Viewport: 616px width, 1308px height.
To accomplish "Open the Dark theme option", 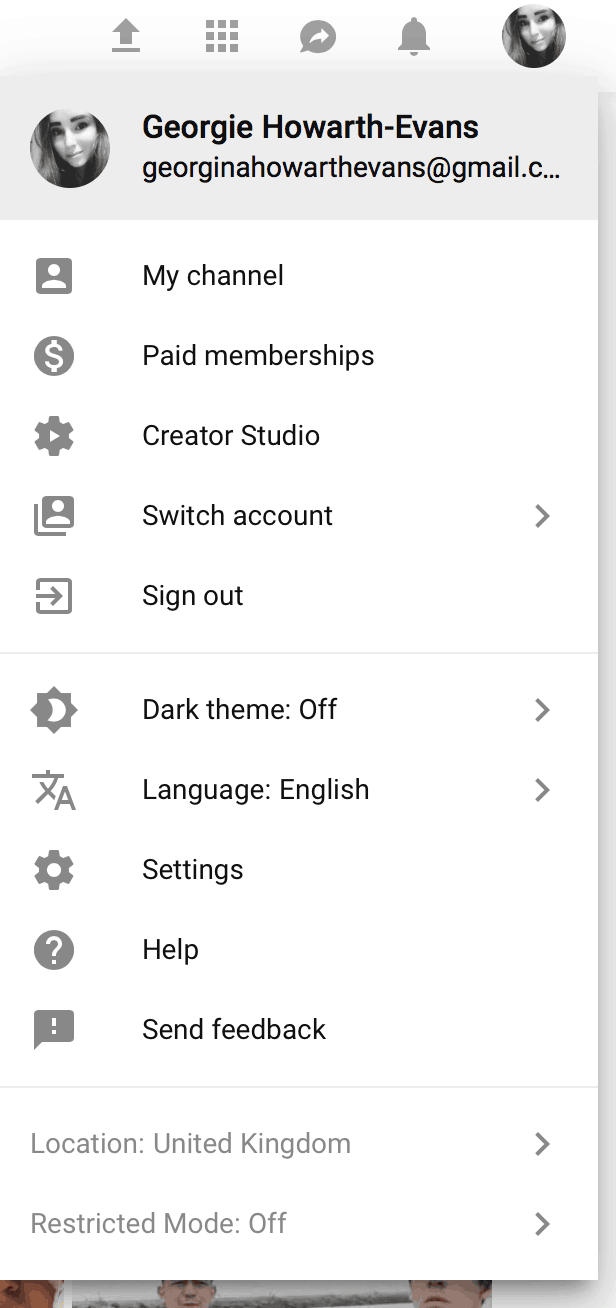I will [299, 710].
